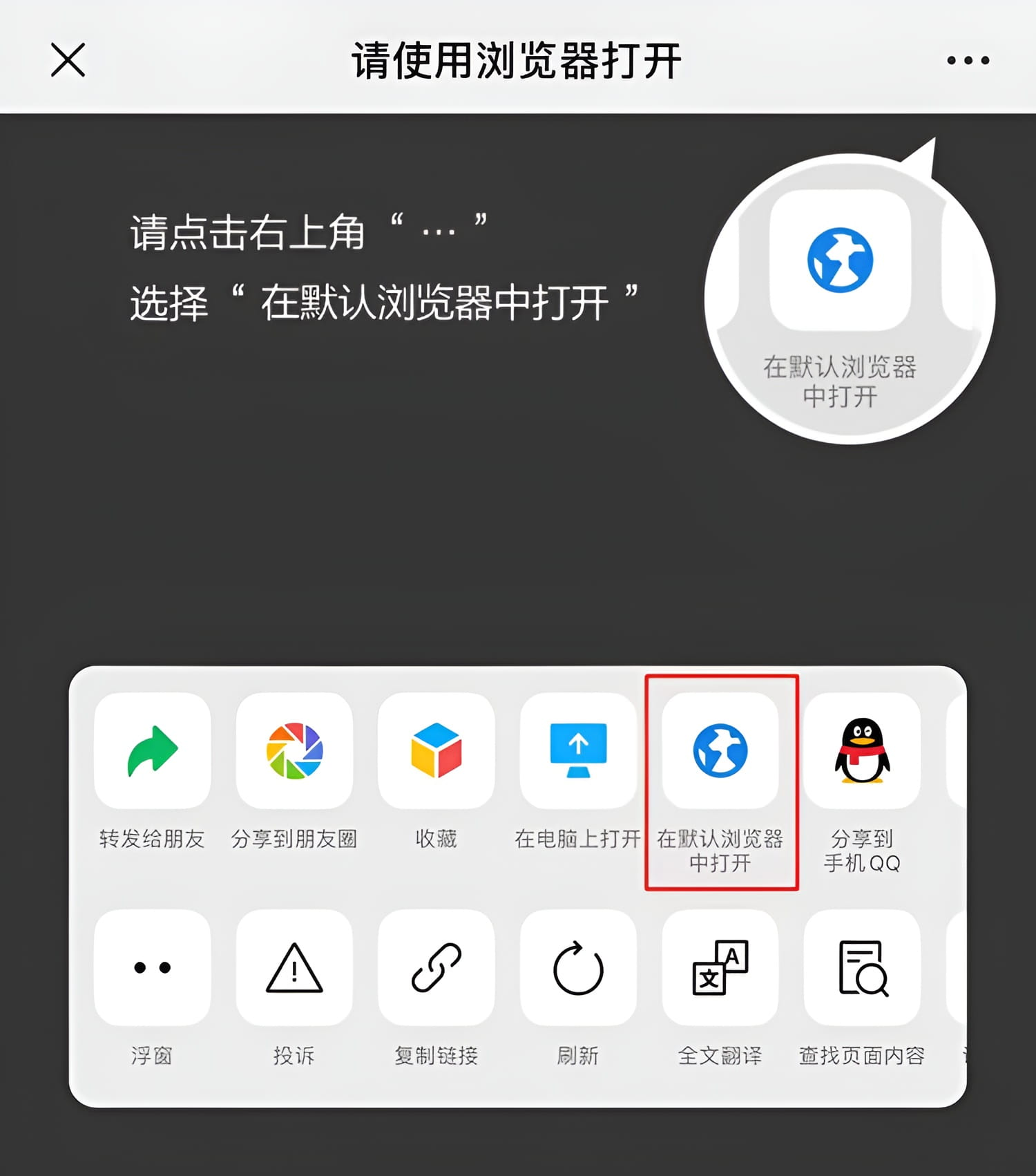Screen dimensions: 1036x1176
Task: Click the 投诉 warning triangle icon
Action: pos(295,967)
